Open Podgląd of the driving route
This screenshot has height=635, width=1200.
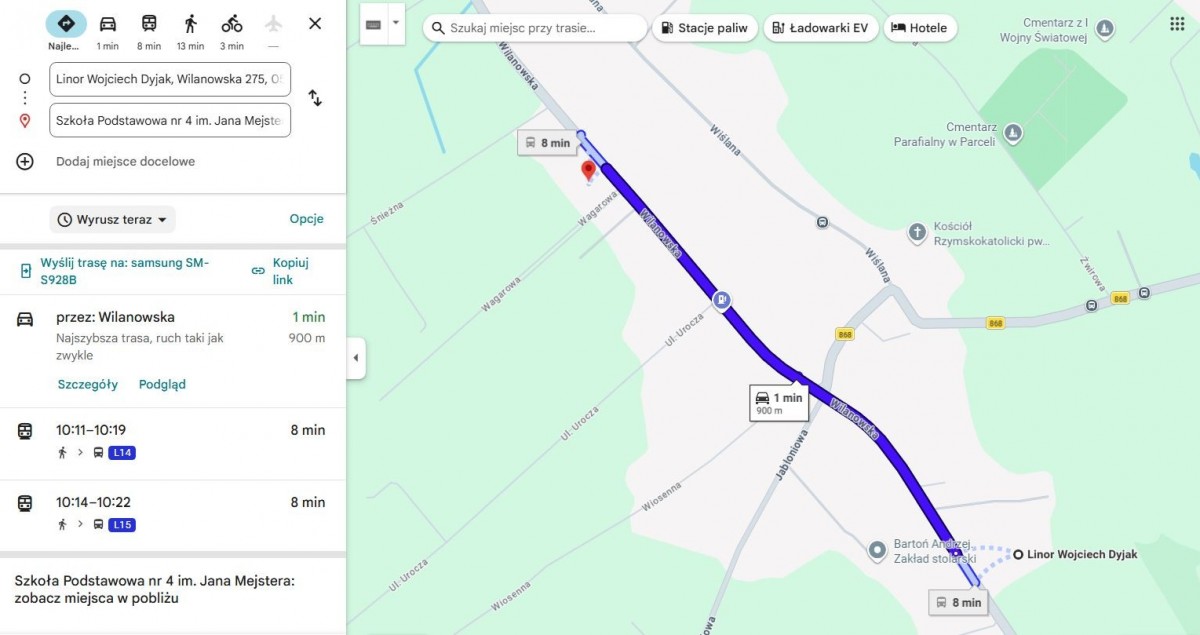[162, 384]
